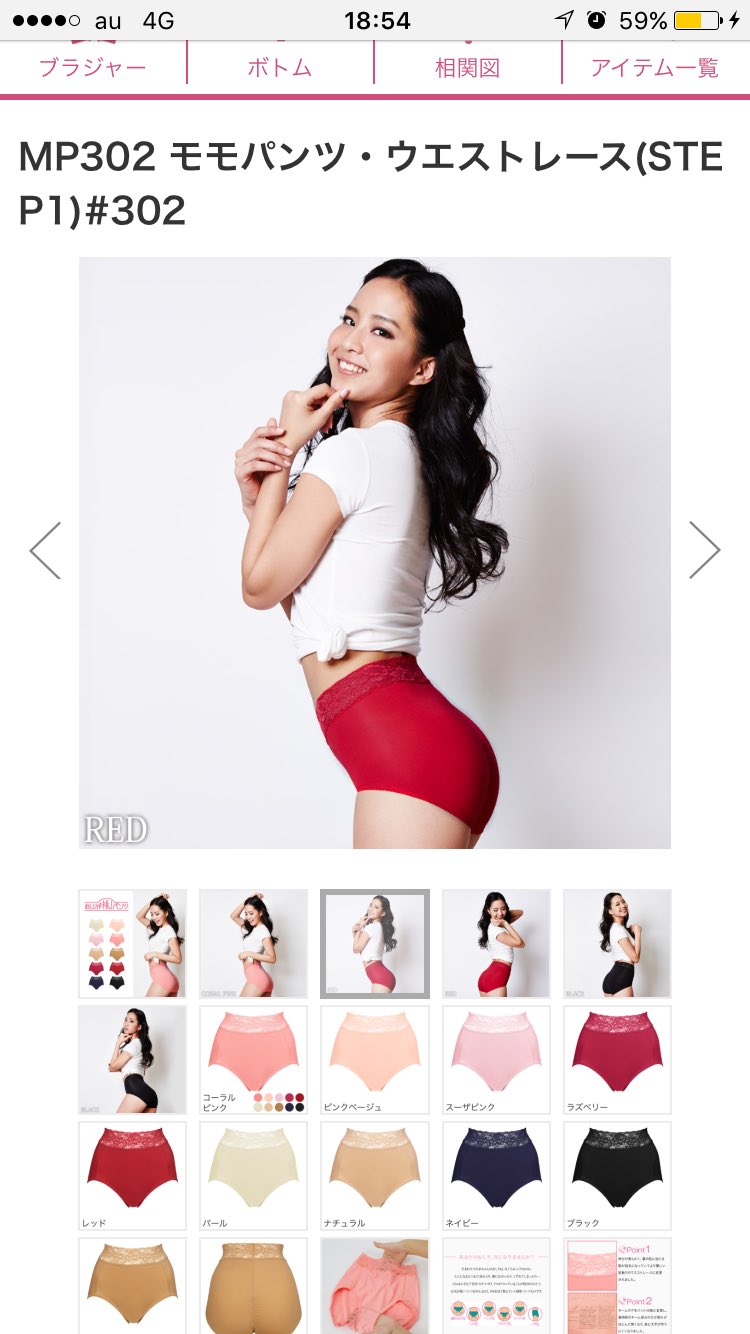Show previous product image with left arrow
The width and height of the screenshot is (750, 1334).
click(x=45, y=550)
